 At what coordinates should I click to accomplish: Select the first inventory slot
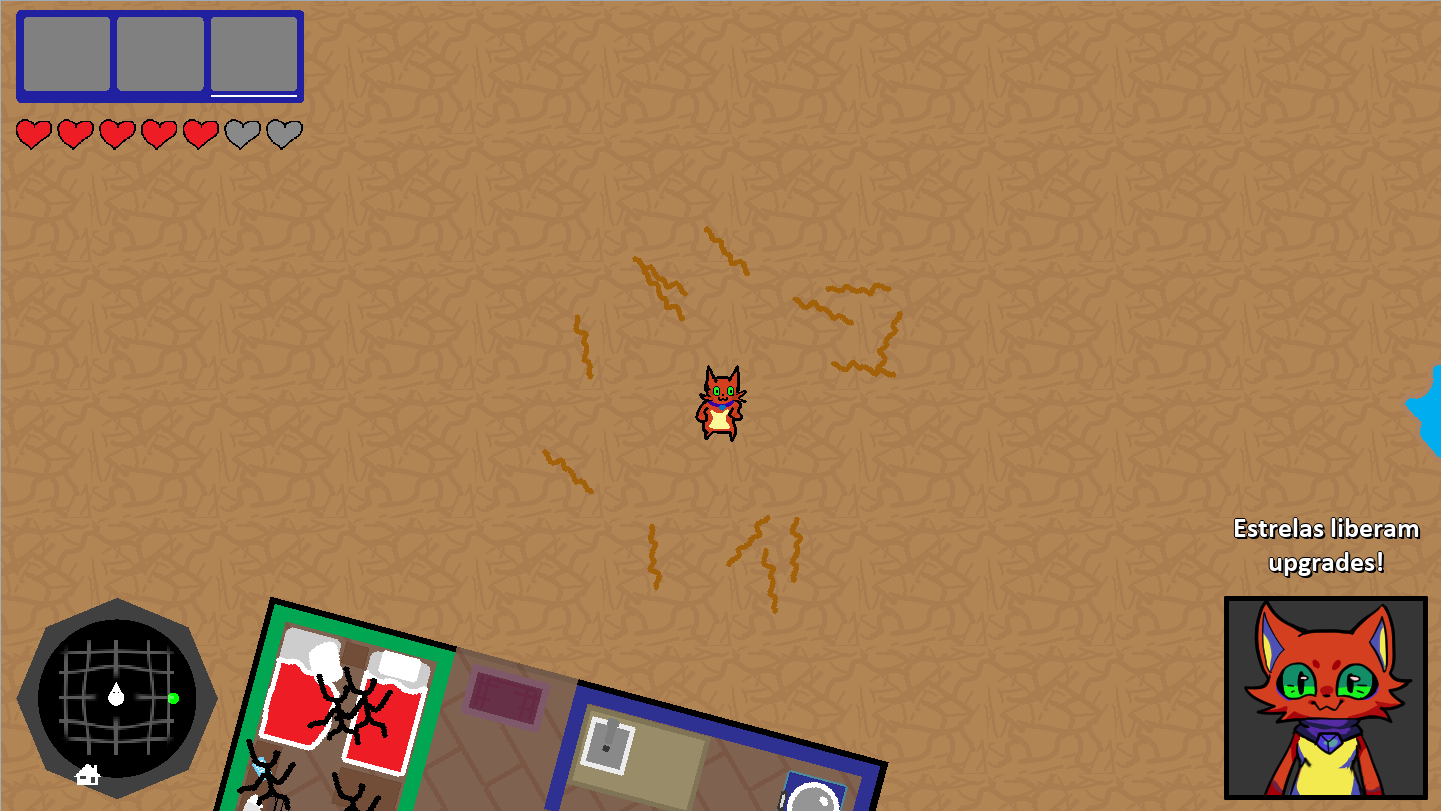point(67,55)
